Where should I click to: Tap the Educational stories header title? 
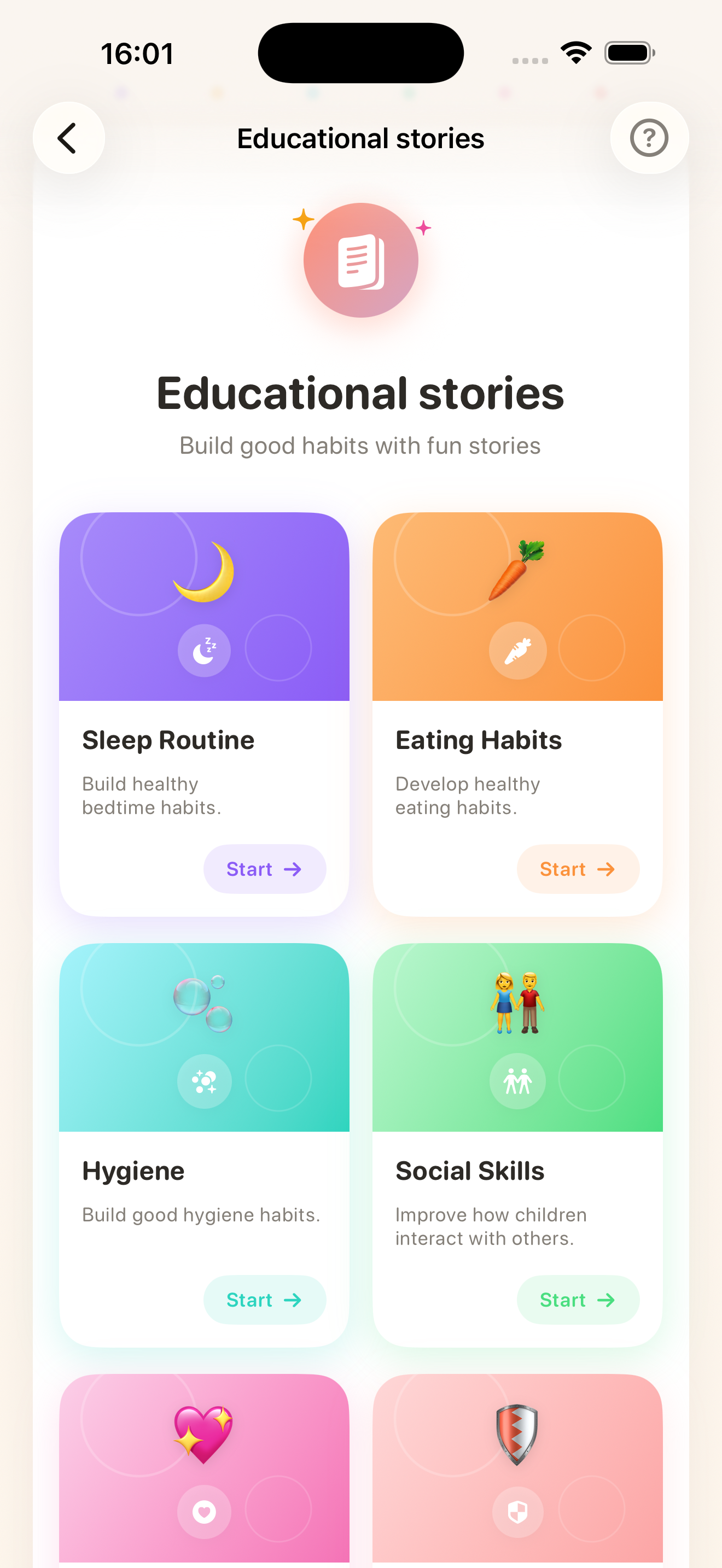(361, 138)
